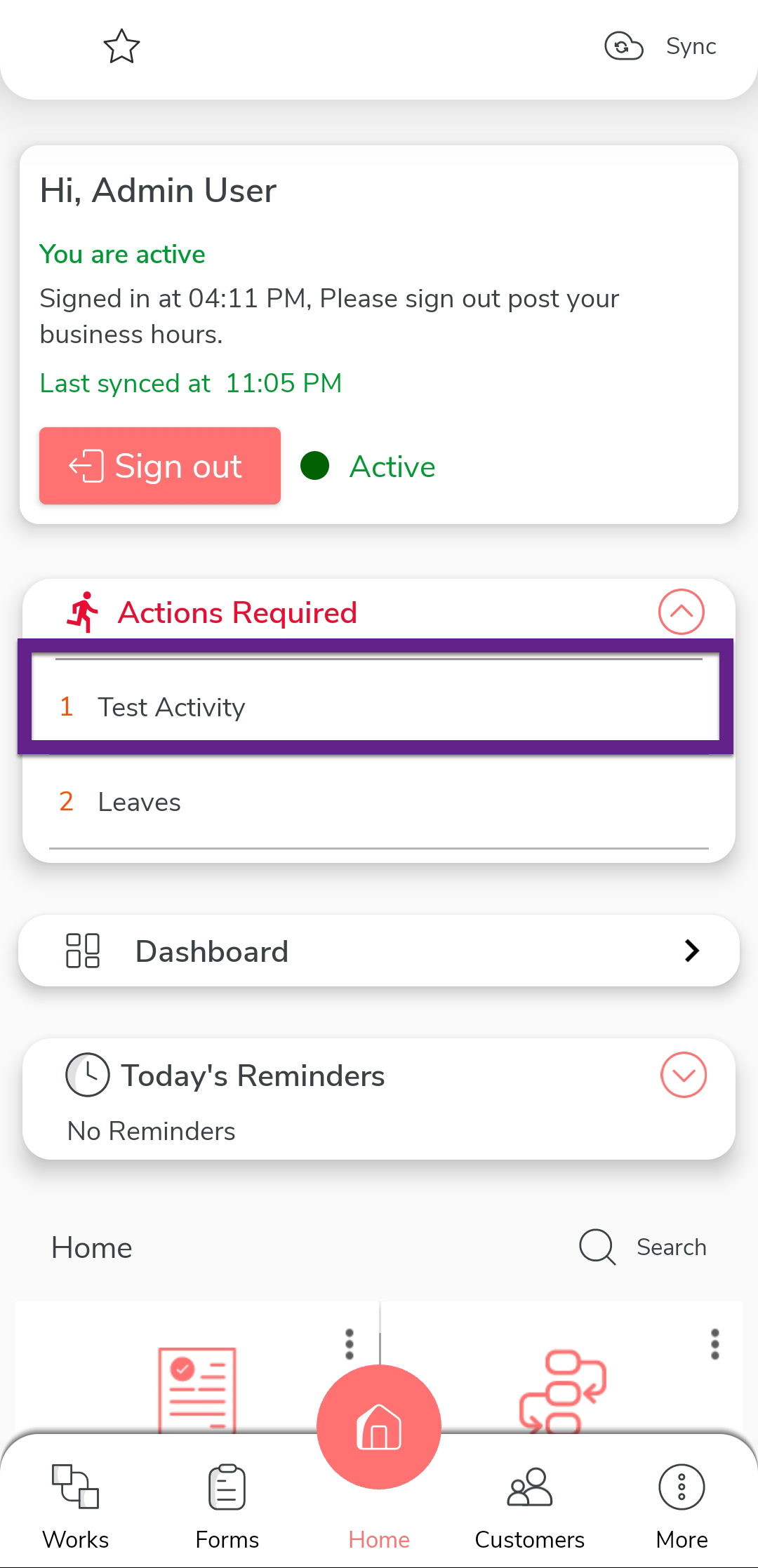758x1568 pixels.
Task: Open options for the checklist form card
Action: pos(350,1344)
